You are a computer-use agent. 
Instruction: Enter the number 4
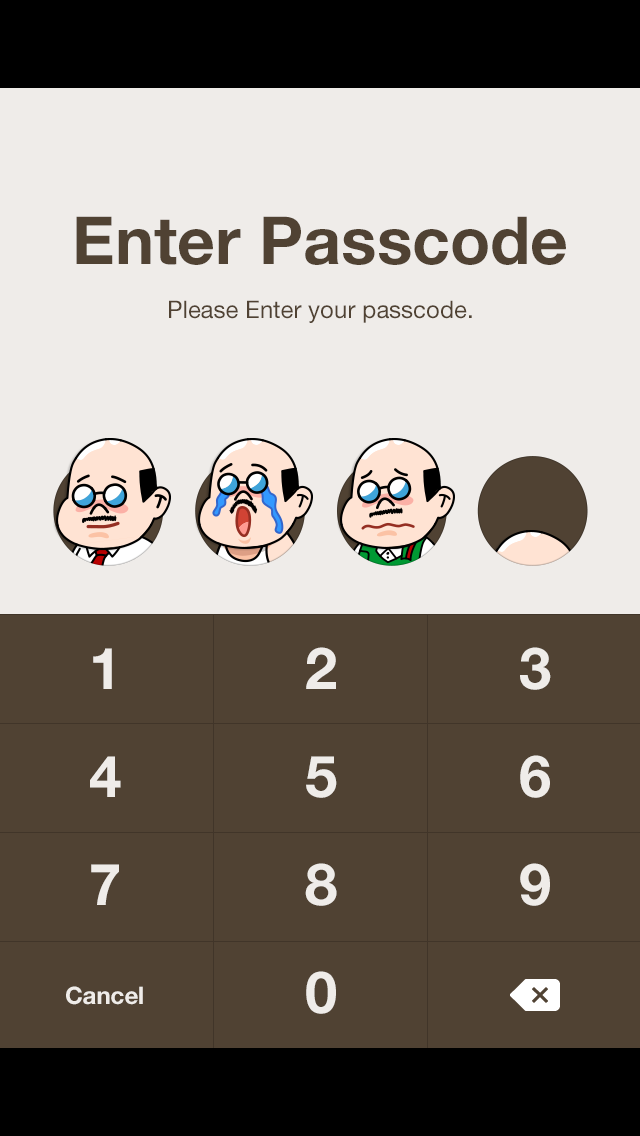[105, 777]
